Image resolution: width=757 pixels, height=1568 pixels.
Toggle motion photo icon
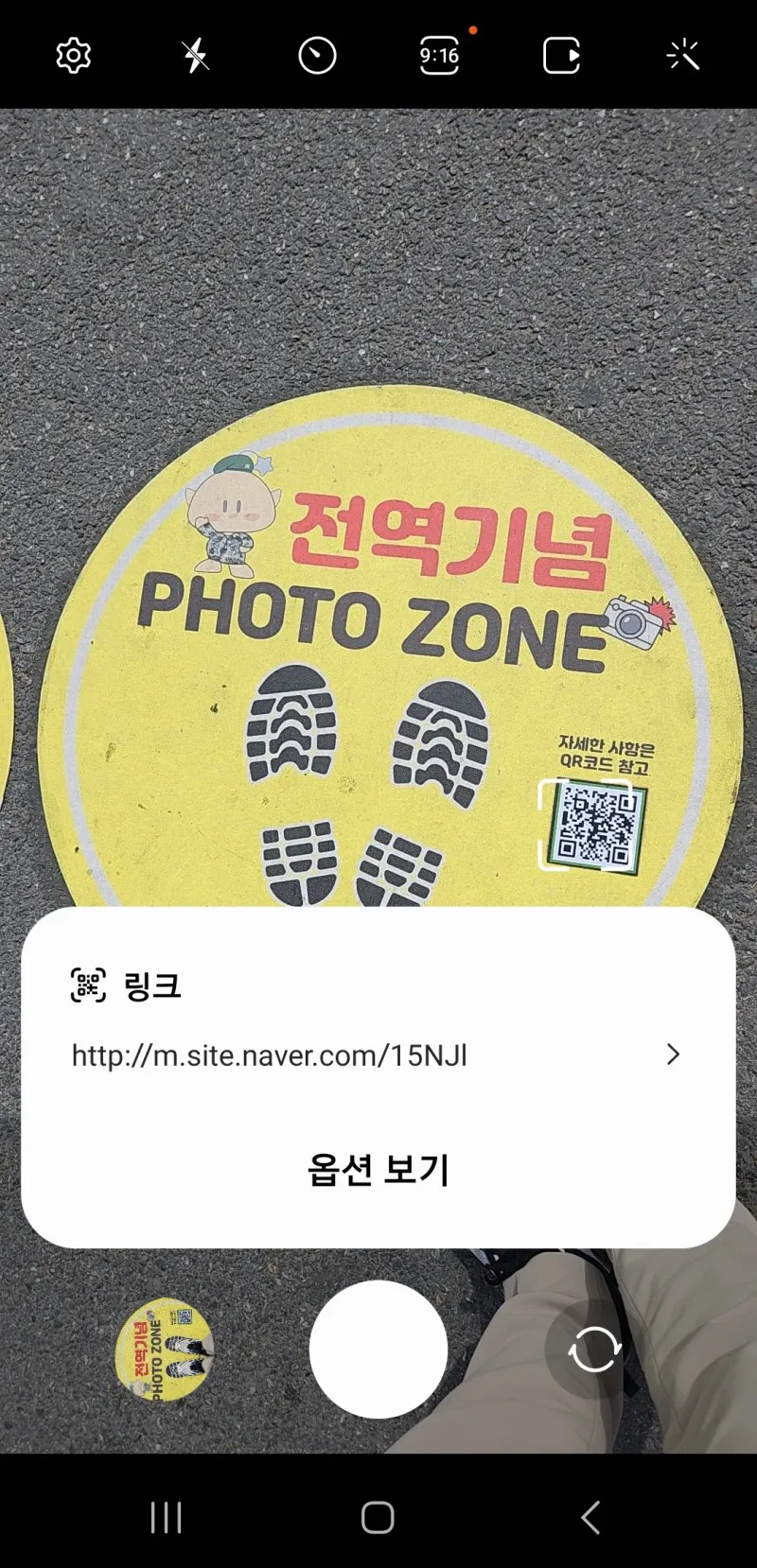click(561, 56)
